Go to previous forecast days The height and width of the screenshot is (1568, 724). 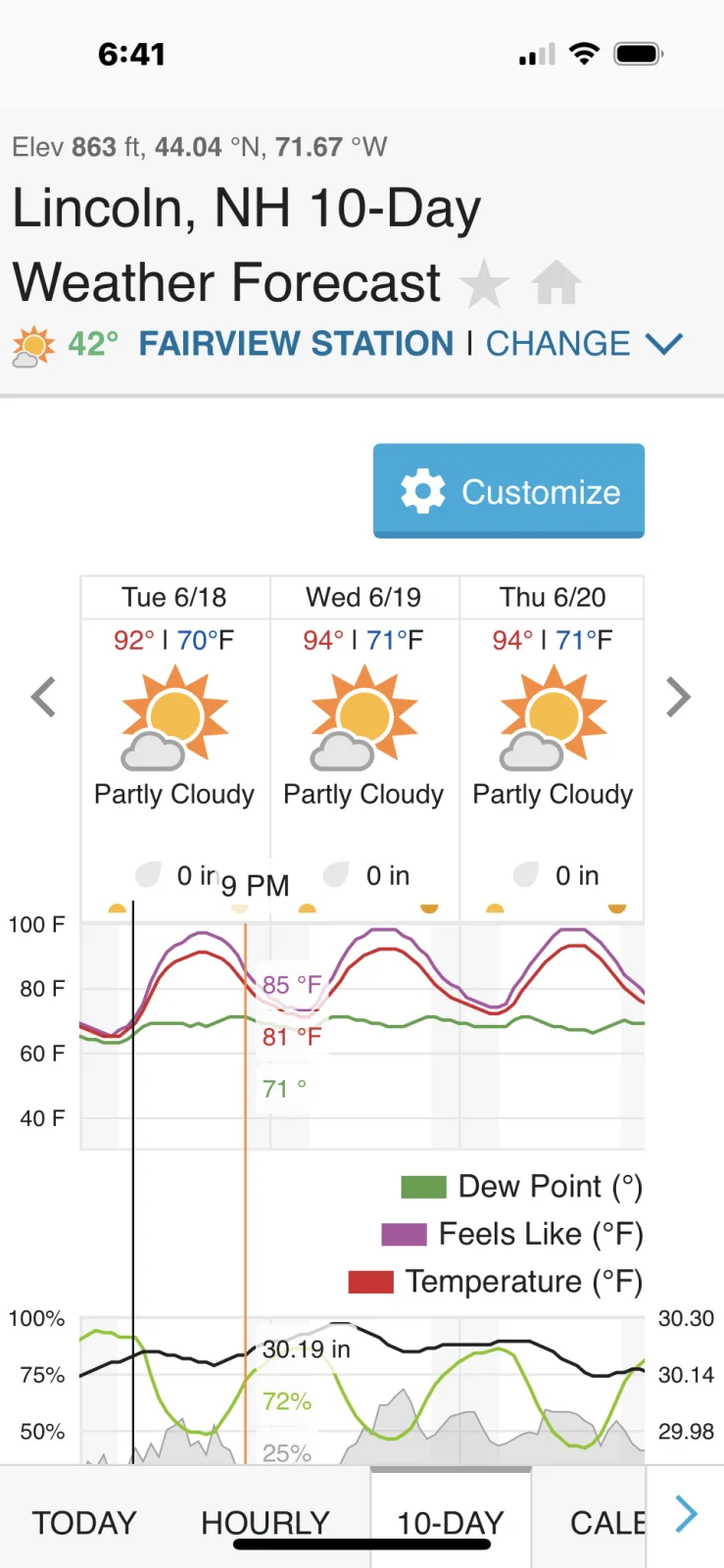click(x=44, y=698)
